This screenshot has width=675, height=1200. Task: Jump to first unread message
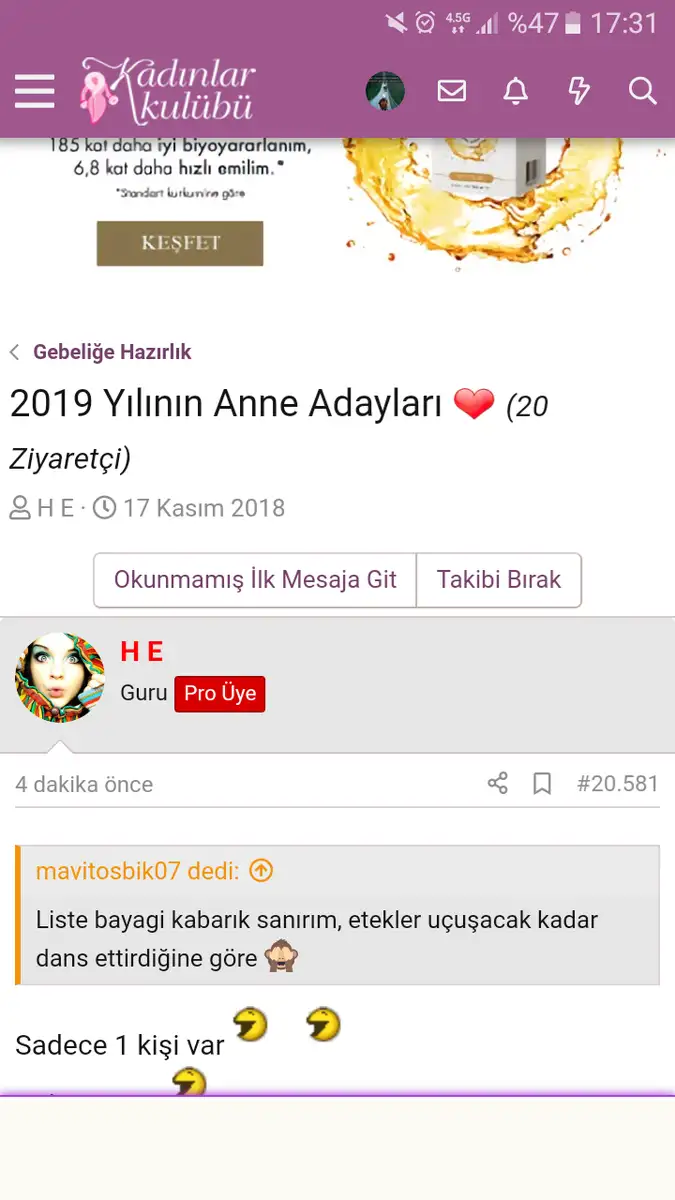tap(255, 580)
